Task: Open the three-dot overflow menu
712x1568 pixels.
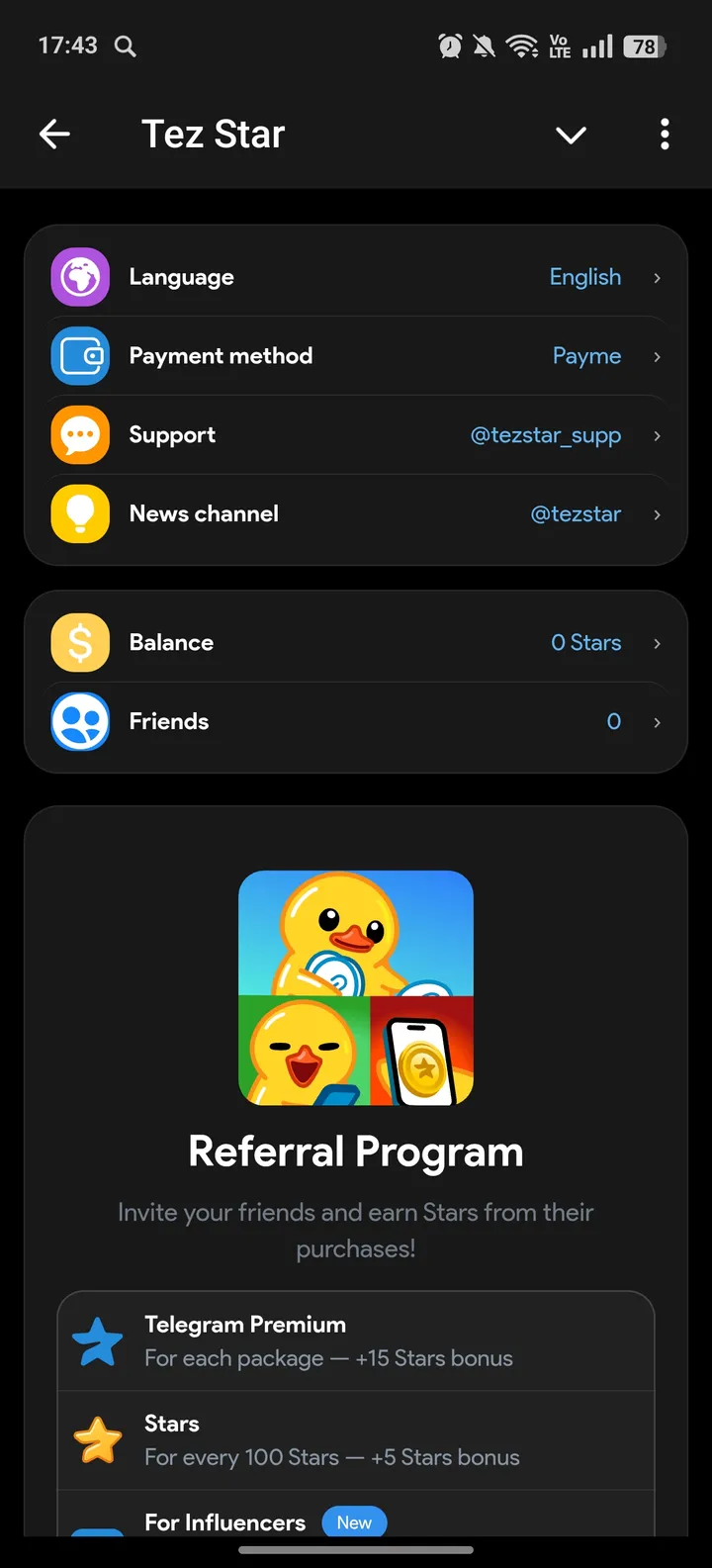Action: pos(664,134)
